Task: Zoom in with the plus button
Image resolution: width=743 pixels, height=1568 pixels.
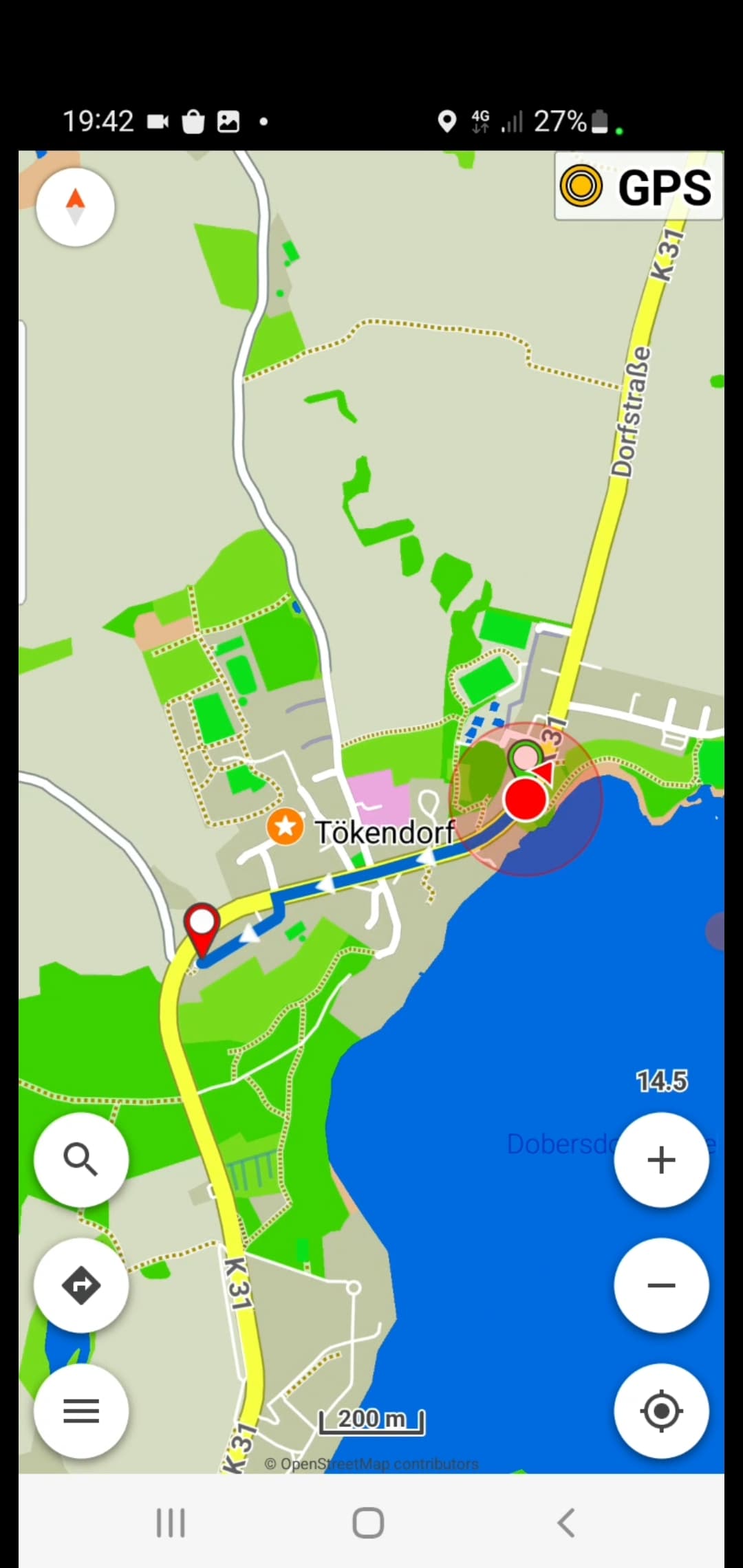Action: tap(661, 1159)
